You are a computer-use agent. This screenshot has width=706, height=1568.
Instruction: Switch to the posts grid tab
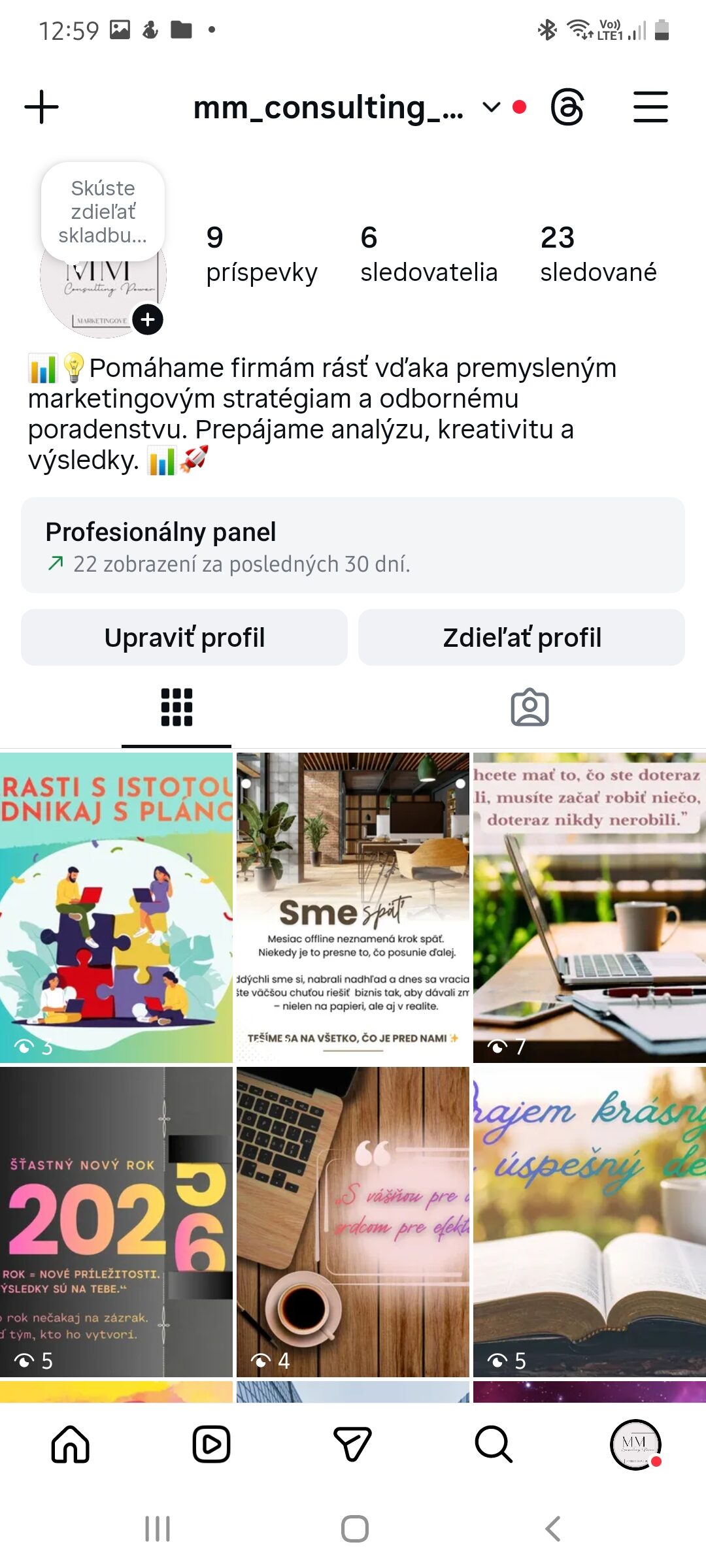pyautogui.click(x=176, y=708)
